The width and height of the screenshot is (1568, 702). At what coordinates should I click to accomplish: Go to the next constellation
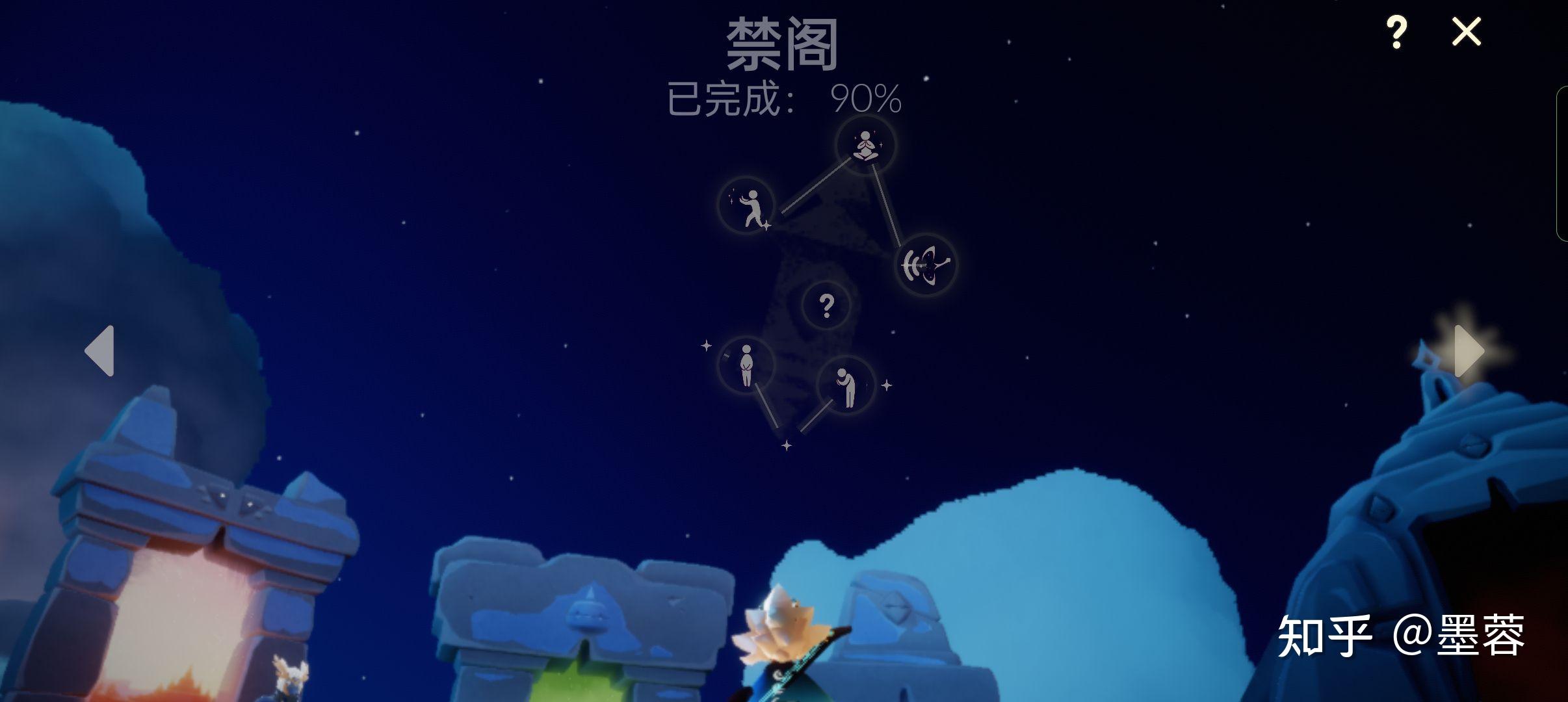(x=1468, y=351)
